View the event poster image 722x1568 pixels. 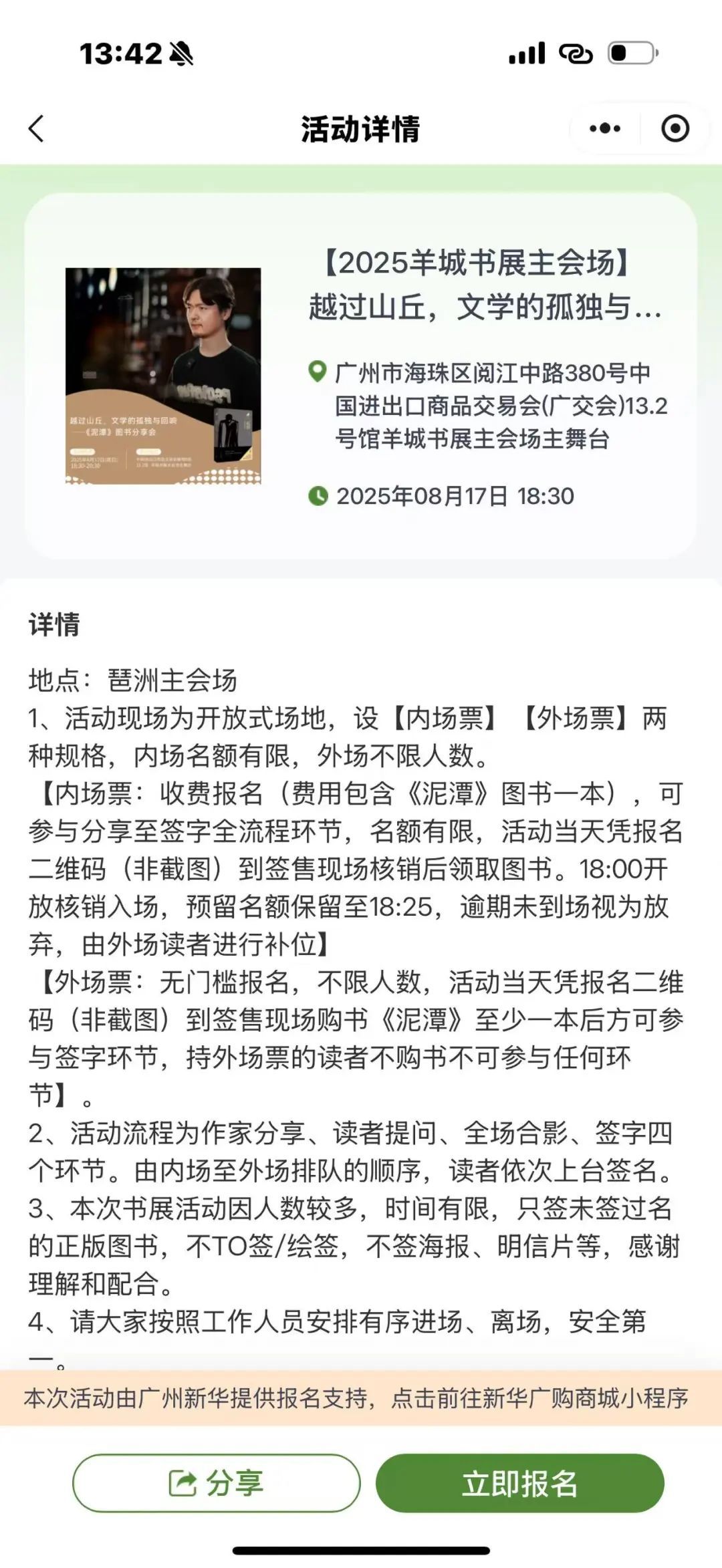(x=163, y=376)
